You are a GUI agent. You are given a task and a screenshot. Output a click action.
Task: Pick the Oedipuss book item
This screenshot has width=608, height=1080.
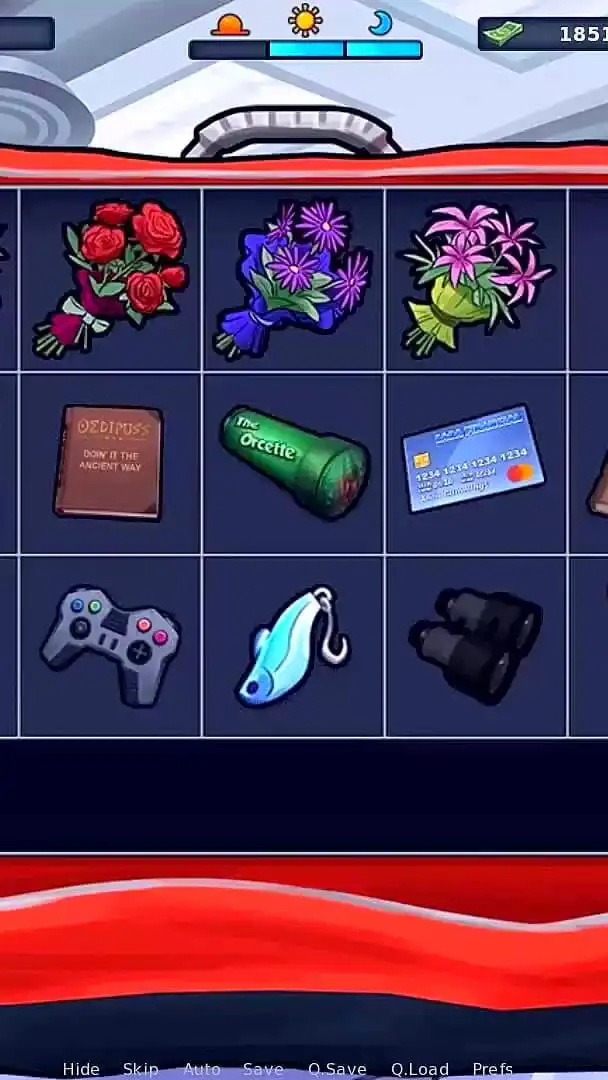pyautogui.click(x=109, y=462)
